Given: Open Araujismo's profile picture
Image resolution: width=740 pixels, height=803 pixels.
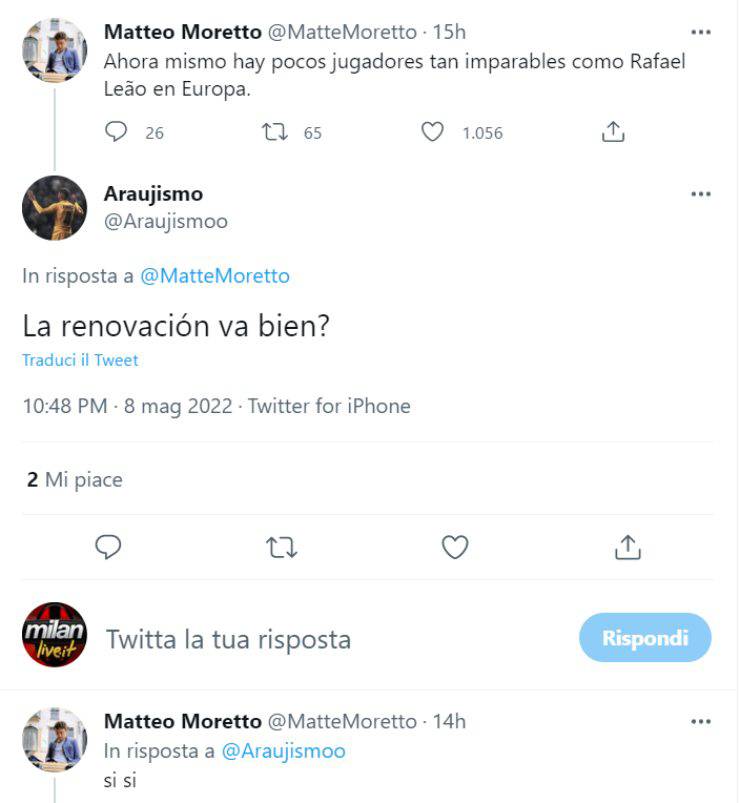Looking at the screenshot, I should pos(54,208).
